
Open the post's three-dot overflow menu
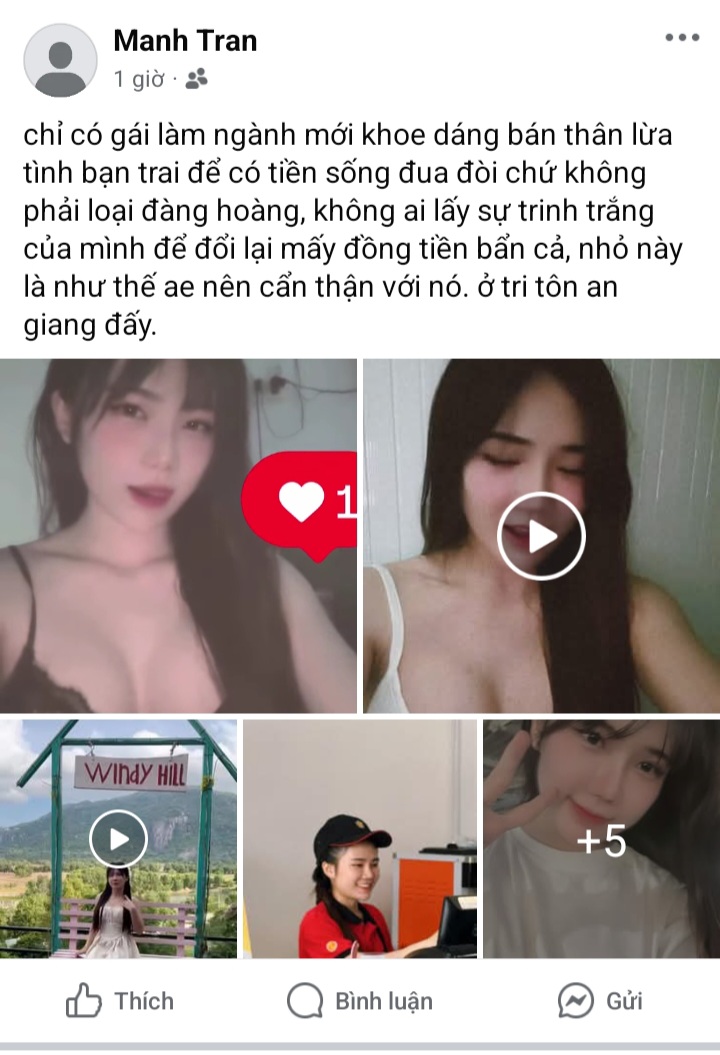(682, 38)
